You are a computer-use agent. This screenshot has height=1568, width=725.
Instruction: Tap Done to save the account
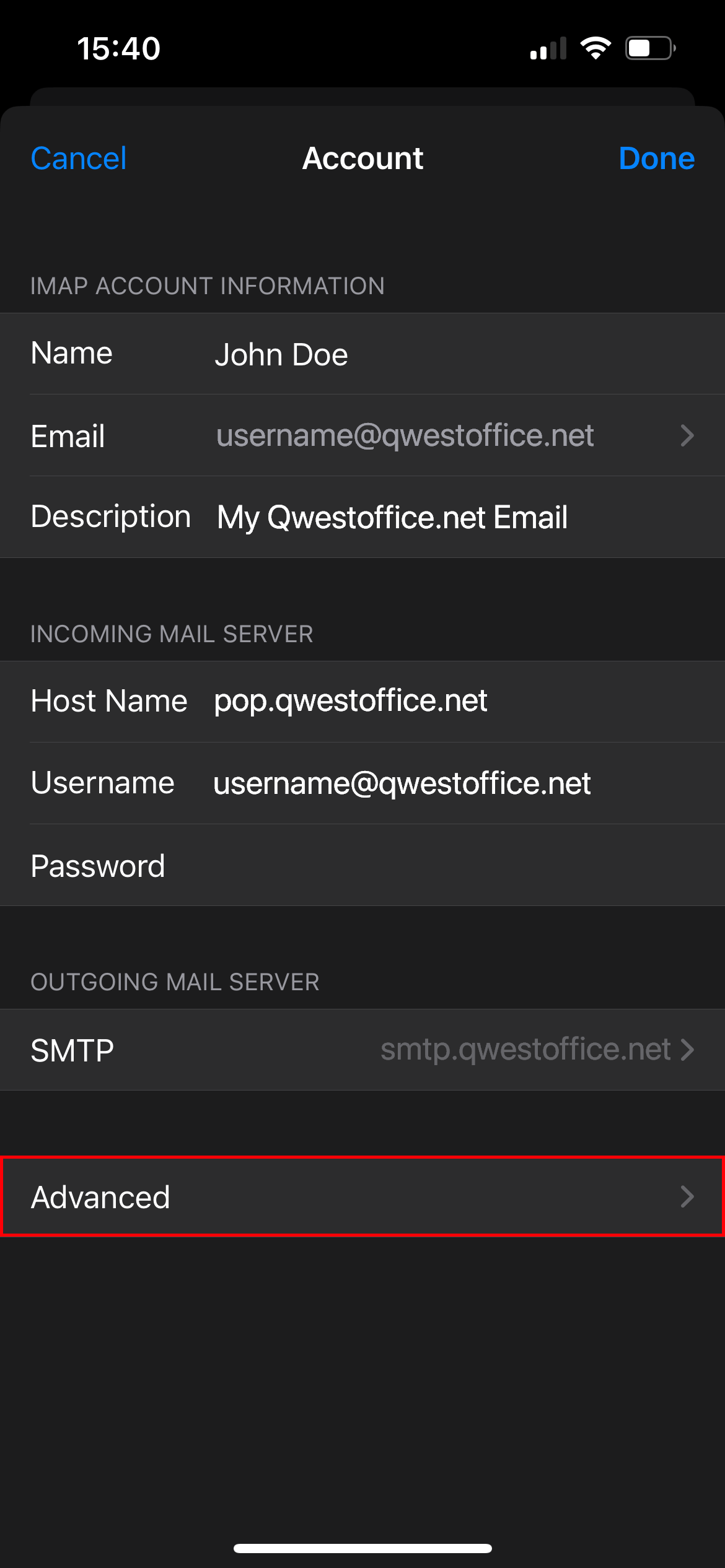click(x=656, y=159)
